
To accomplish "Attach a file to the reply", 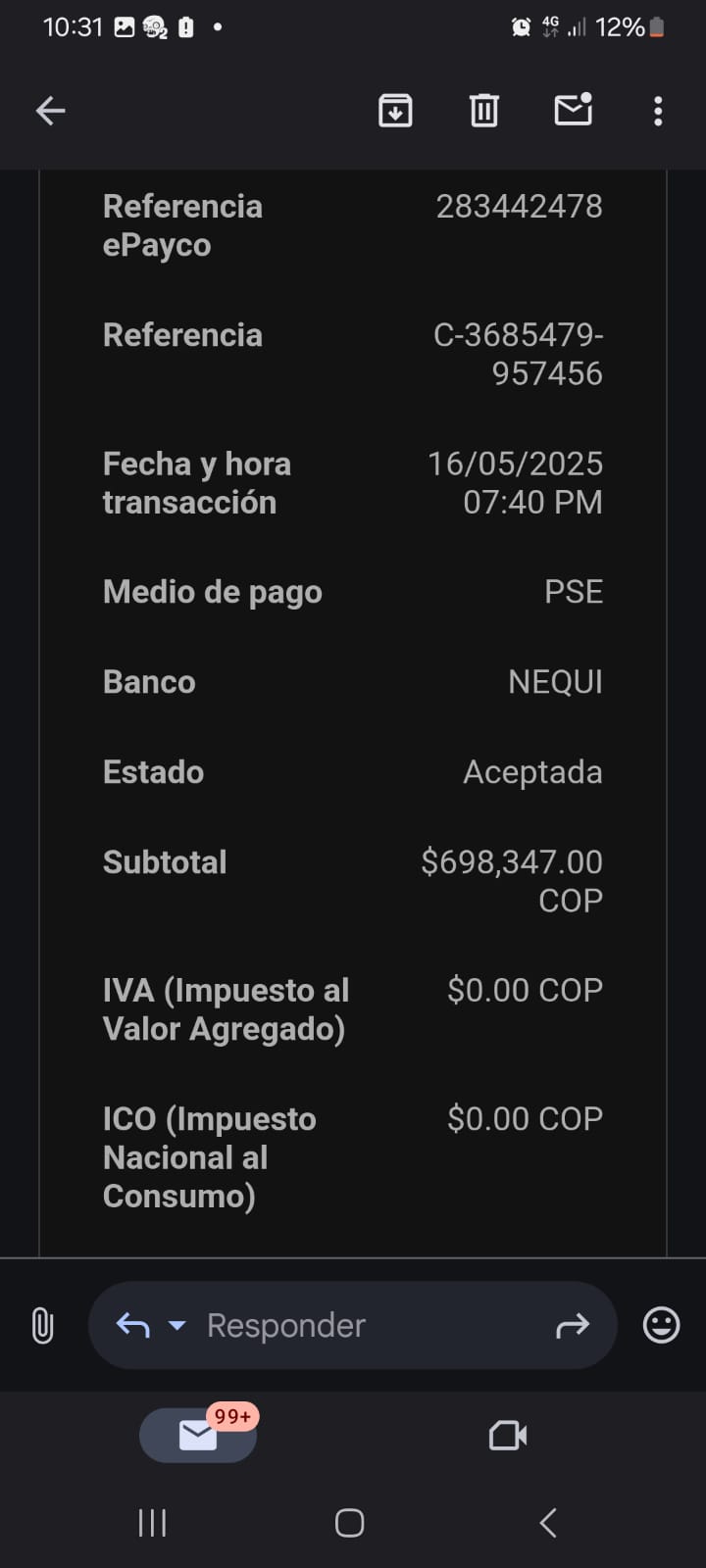I will point(42,1326).
